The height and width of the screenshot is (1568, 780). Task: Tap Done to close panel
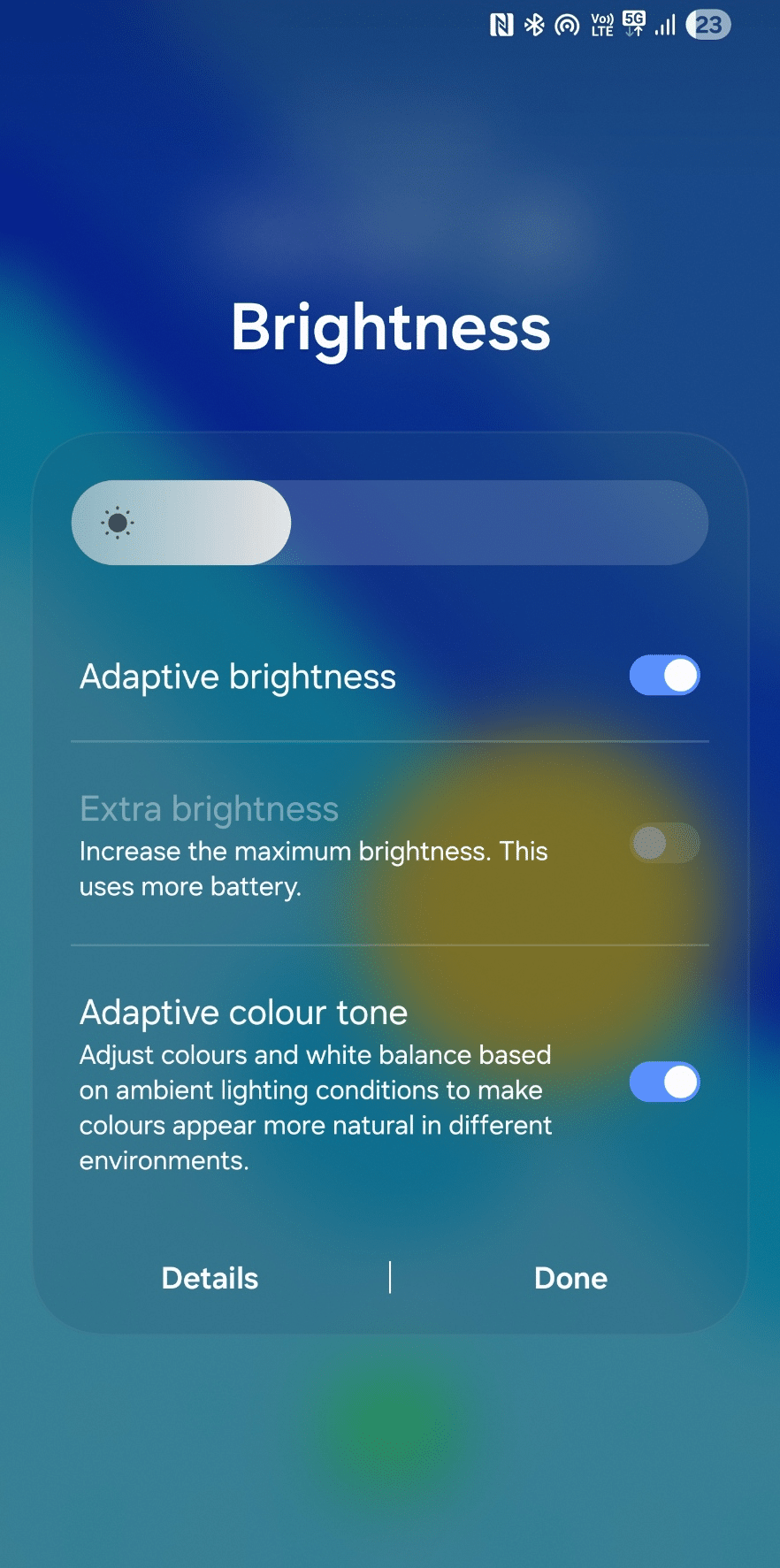pyautogui.click(x=570, y=1279)
